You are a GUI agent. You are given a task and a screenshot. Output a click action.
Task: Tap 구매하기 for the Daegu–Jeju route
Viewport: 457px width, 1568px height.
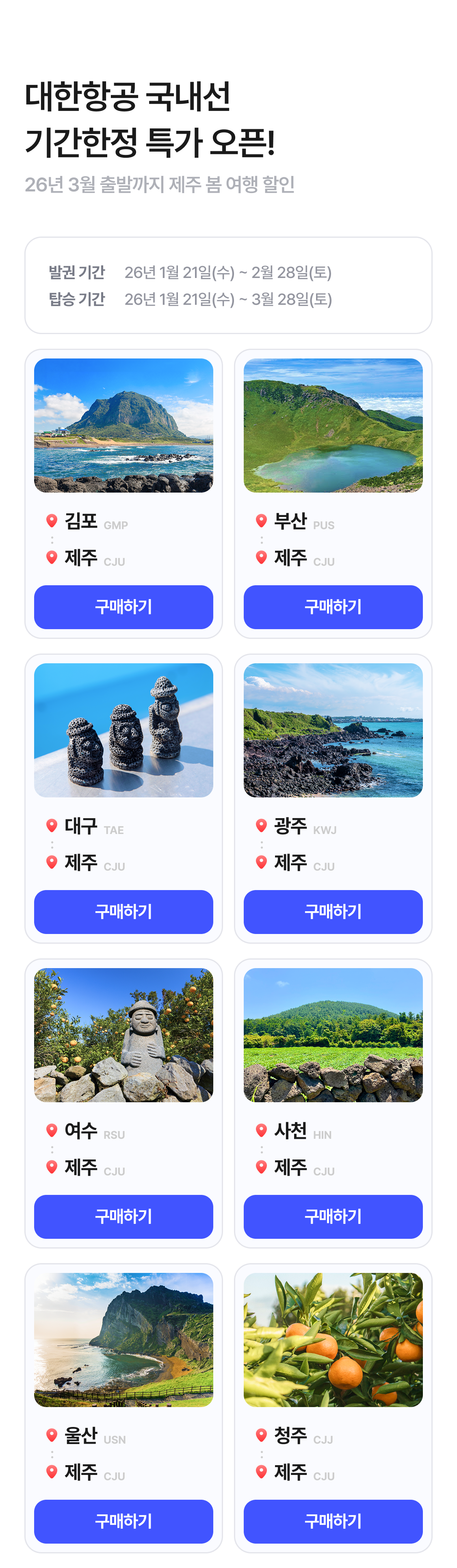[x=123, y=911]
